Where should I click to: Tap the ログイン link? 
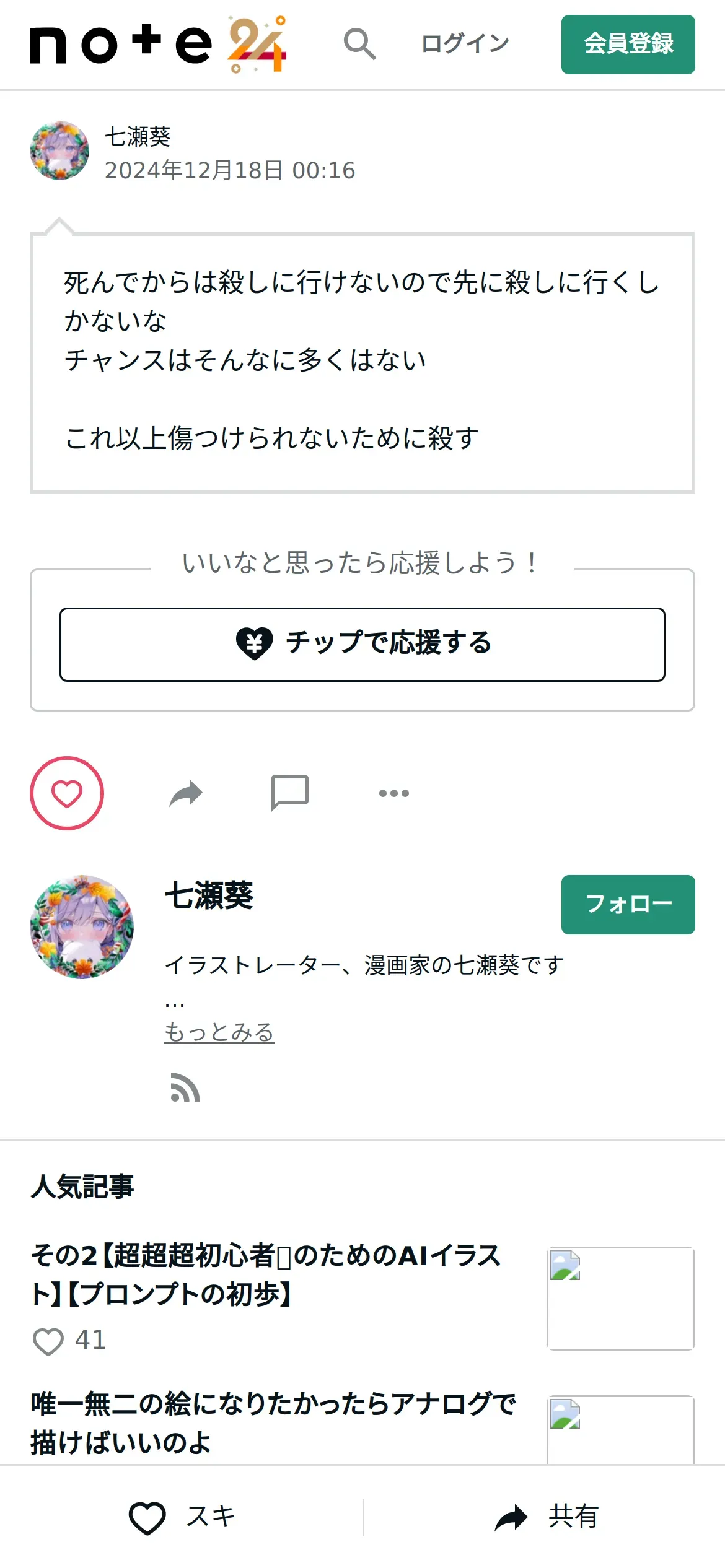(465, 44)
